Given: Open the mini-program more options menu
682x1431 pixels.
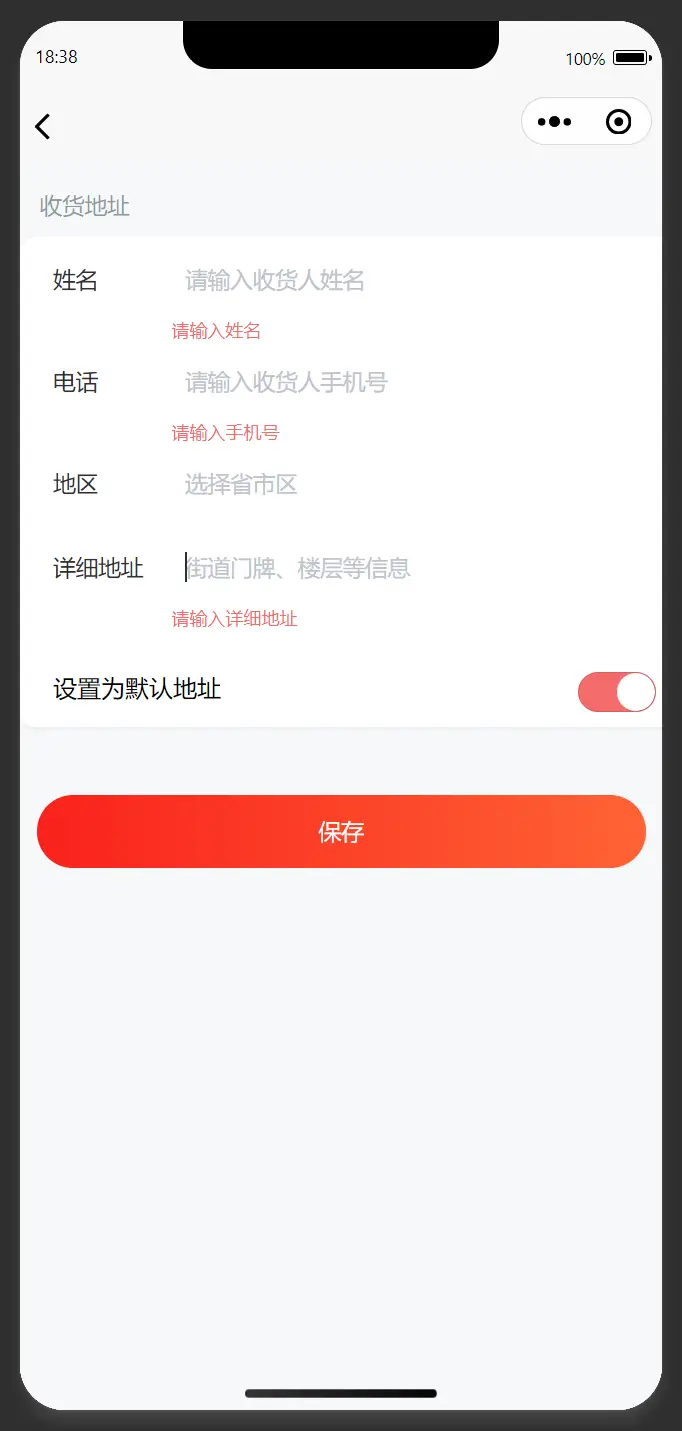Looking at the screenshot, I should click(554, 122).
